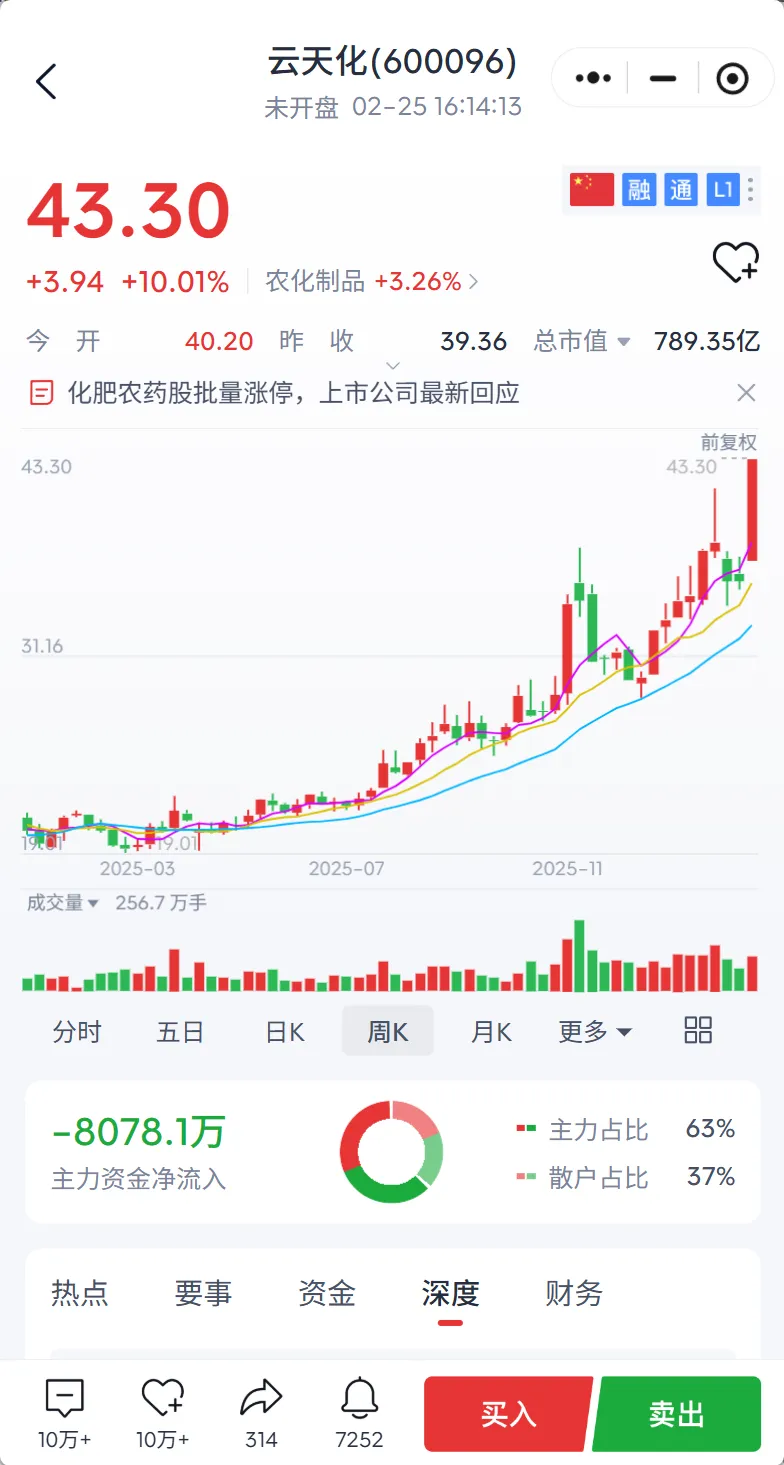Read news about 化肥农药股批量涨停
Screen dimensions: 784x1465
click(x=294, y=393)
